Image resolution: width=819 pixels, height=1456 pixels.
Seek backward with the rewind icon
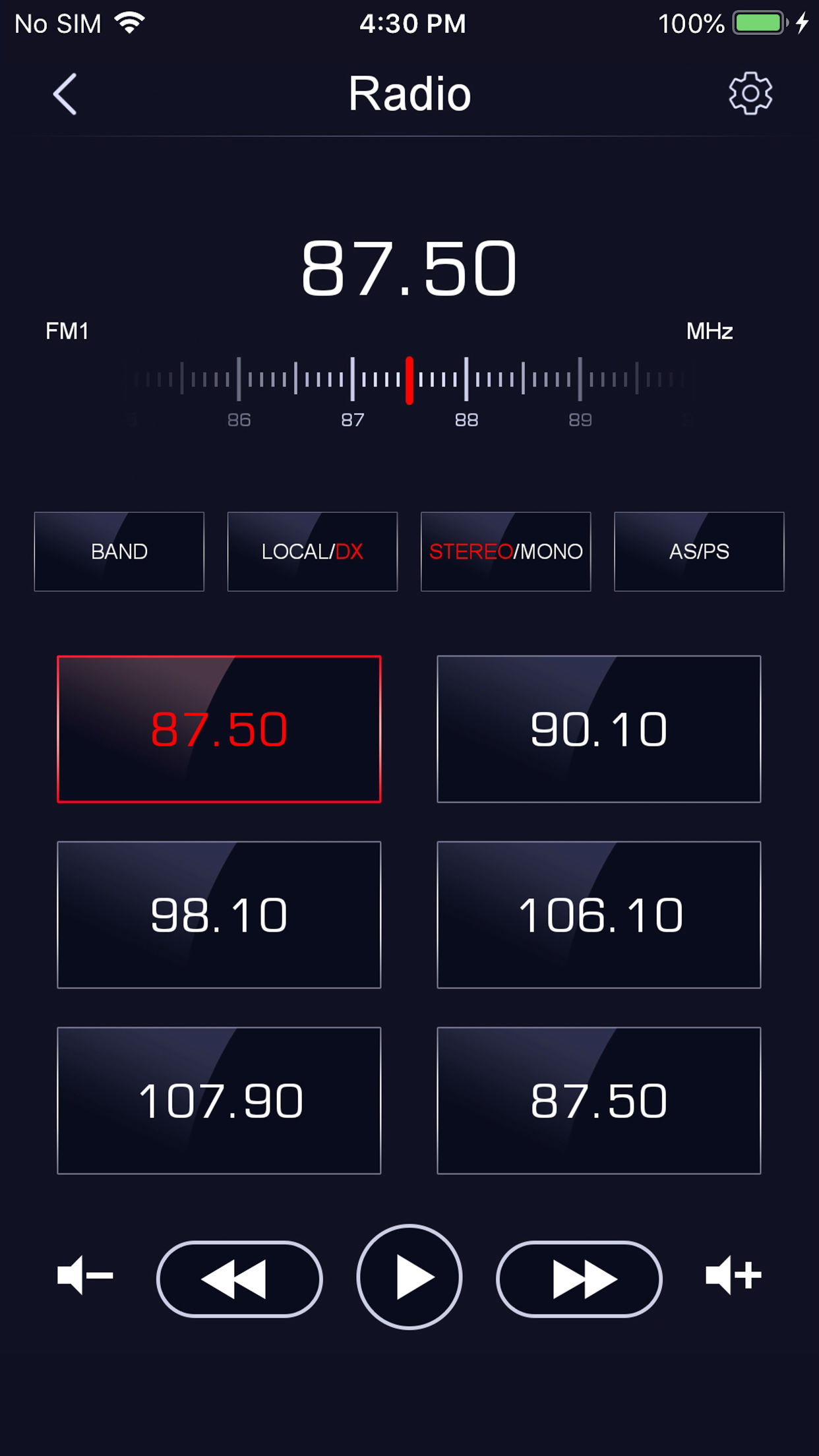[x=240, y=1277]
